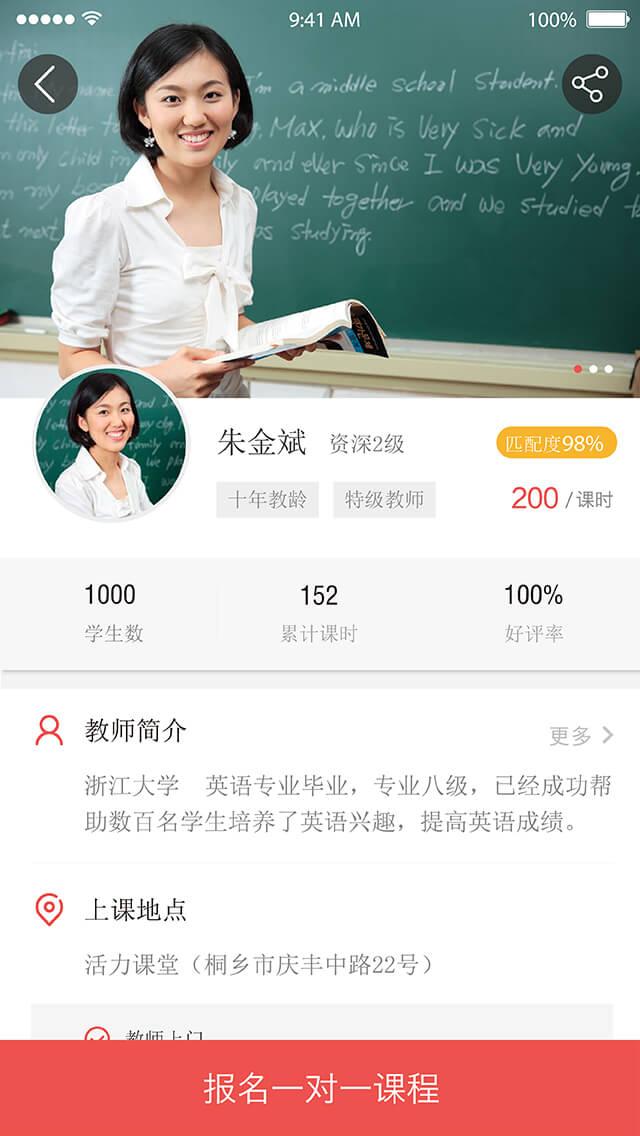Viewport: 640px width, 1136px height.
Task: Expand 更多 in the teacher introduction
Action: [x=581, y=736]
